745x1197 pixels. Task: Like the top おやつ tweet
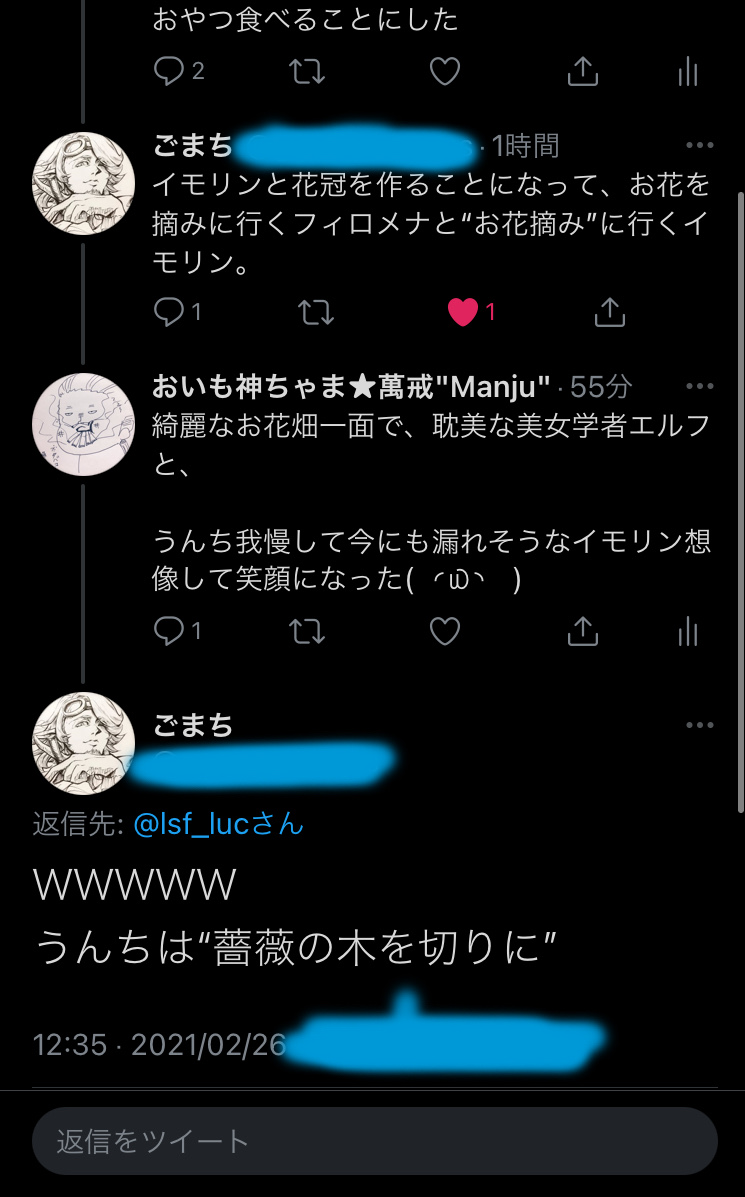point(444,72)
